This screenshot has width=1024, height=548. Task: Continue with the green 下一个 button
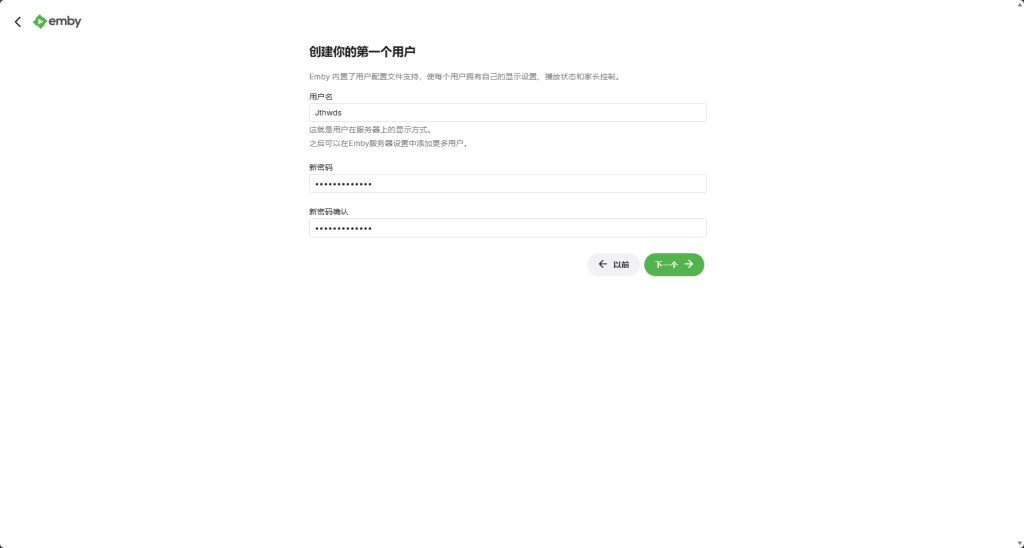click(674, 264)
